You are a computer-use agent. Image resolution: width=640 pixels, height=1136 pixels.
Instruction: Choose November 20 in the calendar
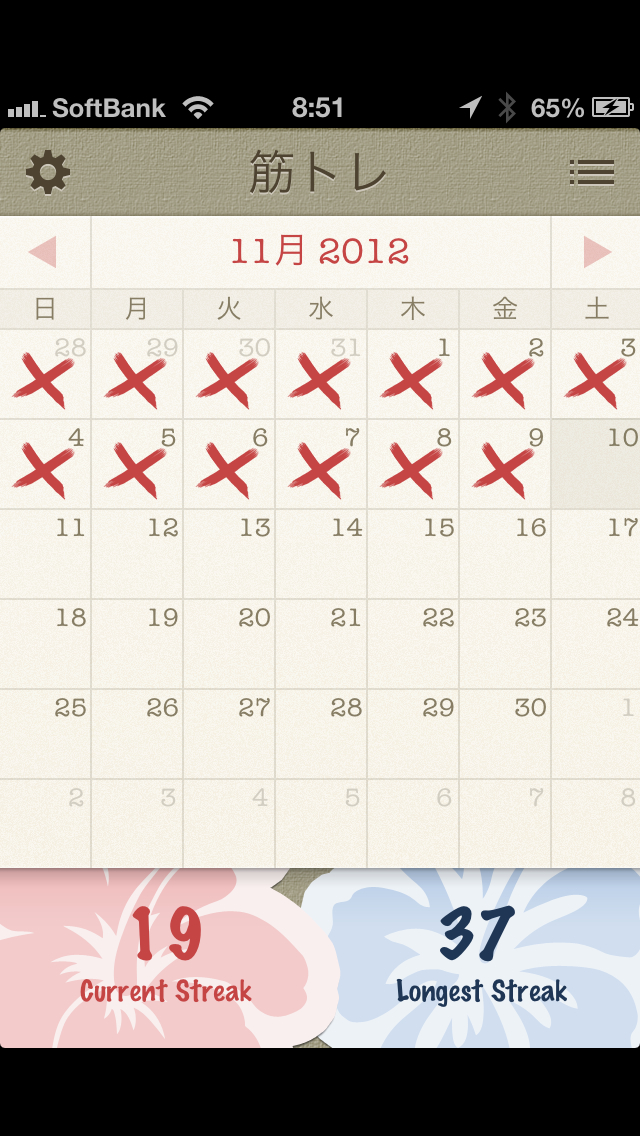point(229,645)
